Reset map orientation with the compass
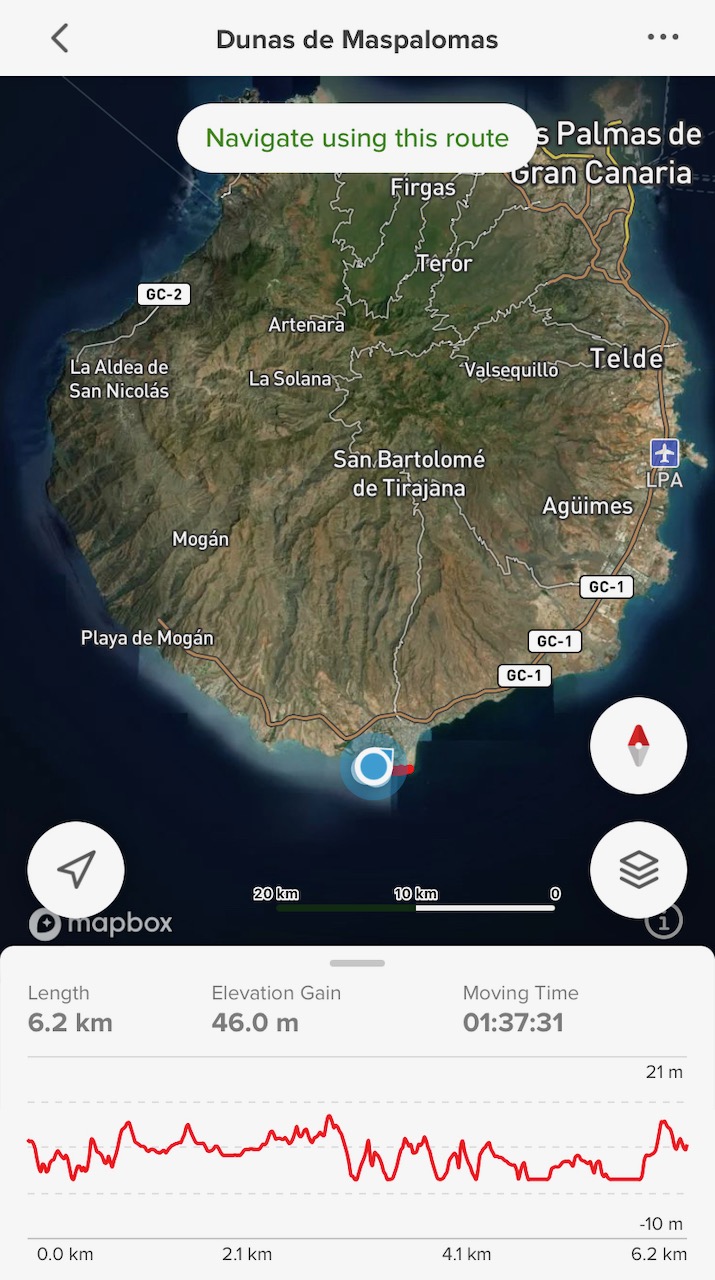Viewport: 715px width, 1280px height. click(638, 746)
